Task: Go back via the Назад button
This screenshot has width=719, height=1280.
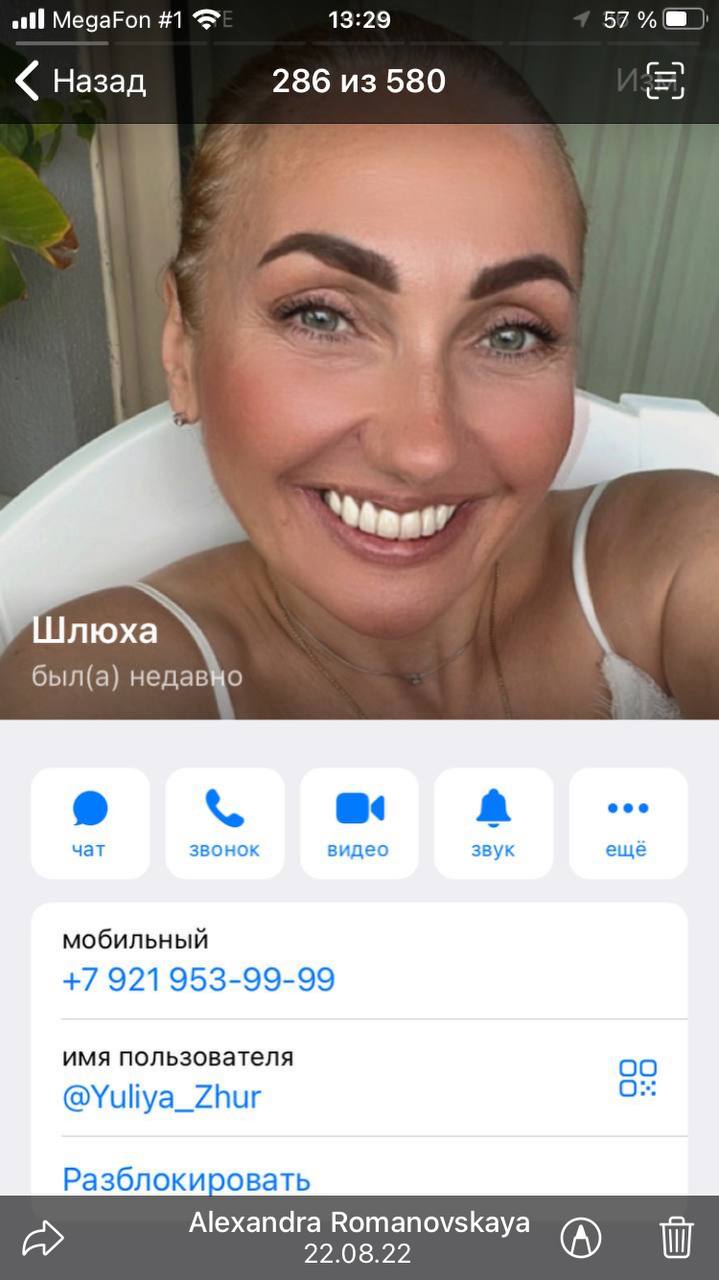Action: pos(80,81)
